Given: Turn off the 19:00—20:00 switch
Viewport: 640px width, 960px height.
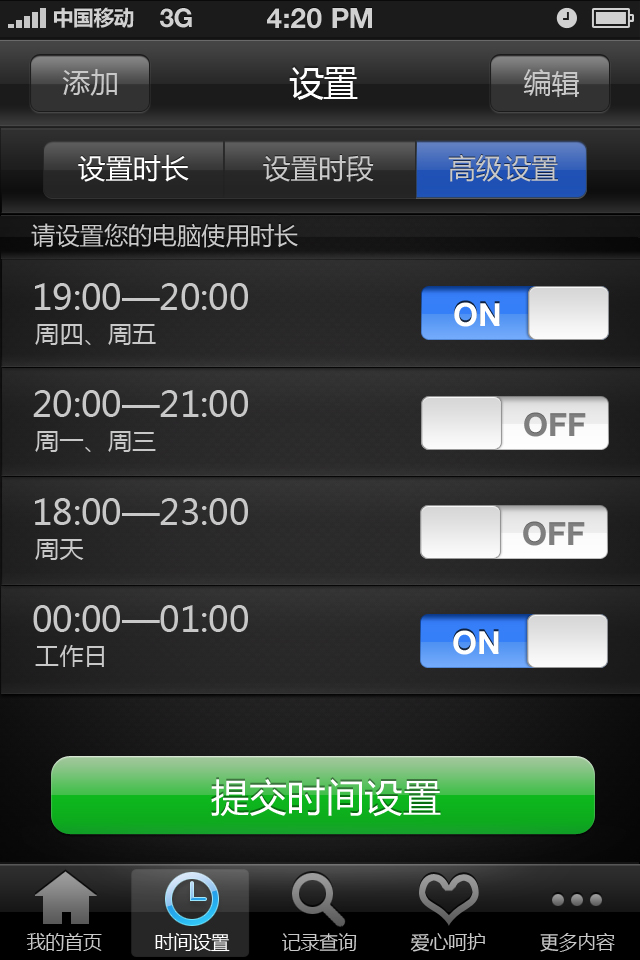Looking at the screenshot, I should click(514, 313).
